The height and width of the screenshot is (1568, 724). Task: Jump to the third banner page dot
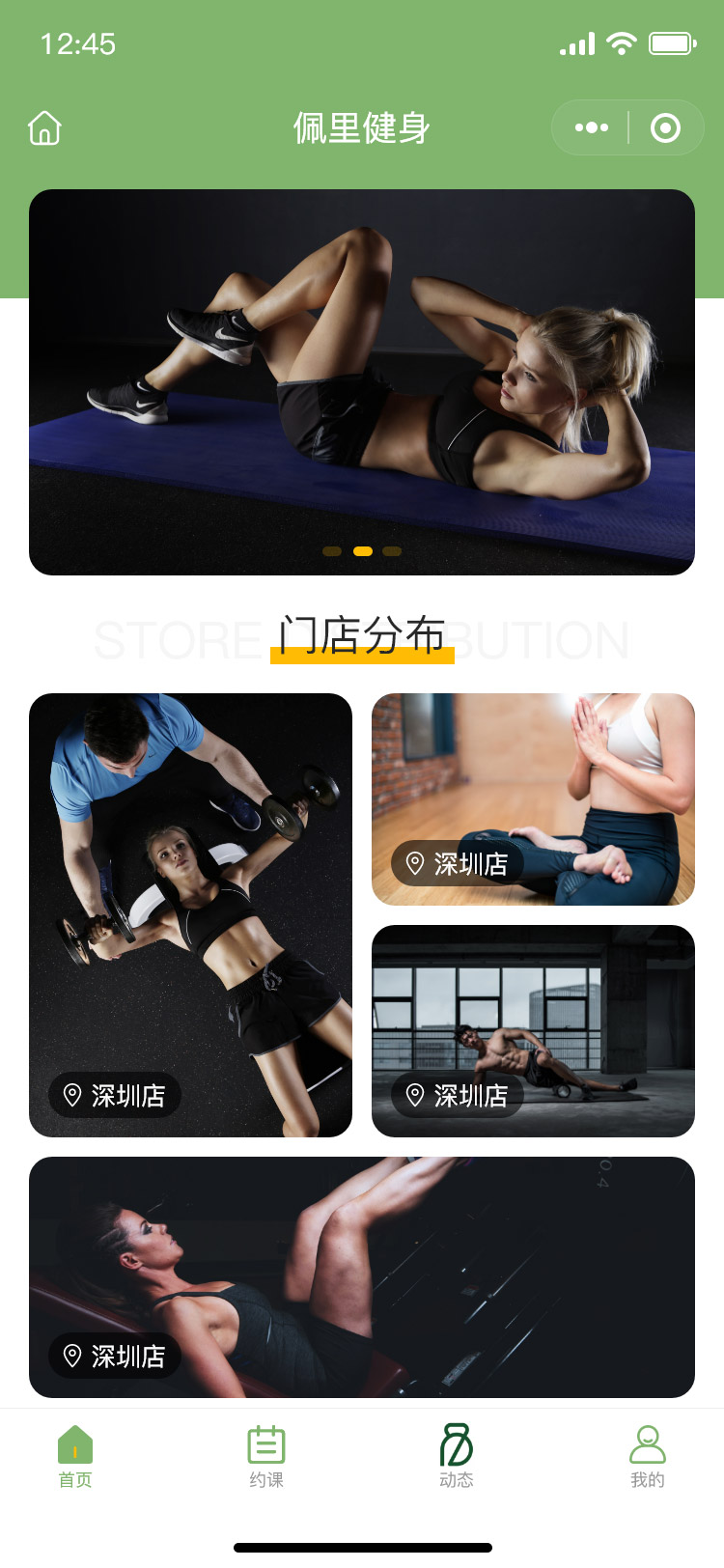point(392,551)
